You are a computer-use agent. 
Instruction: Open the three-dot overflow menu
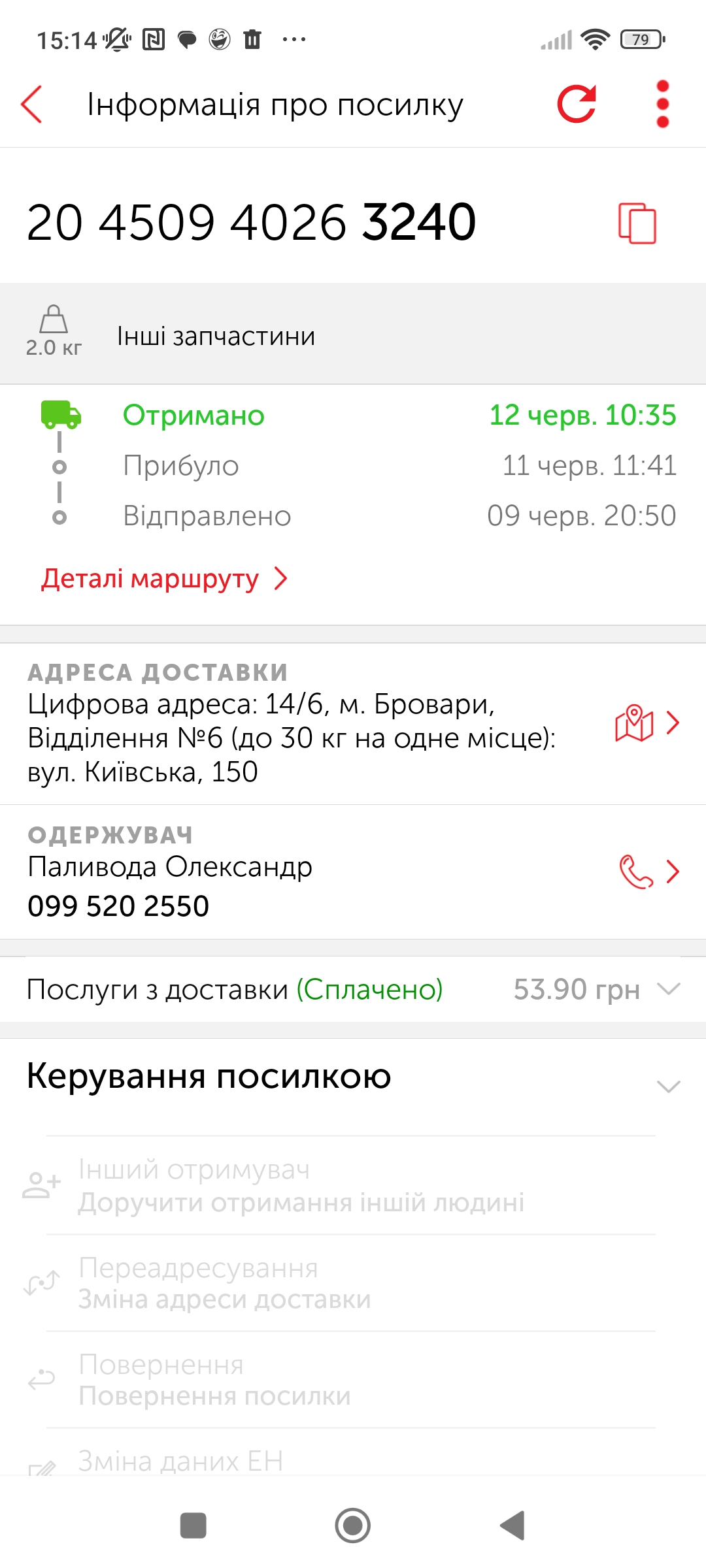tap(663, 105)
